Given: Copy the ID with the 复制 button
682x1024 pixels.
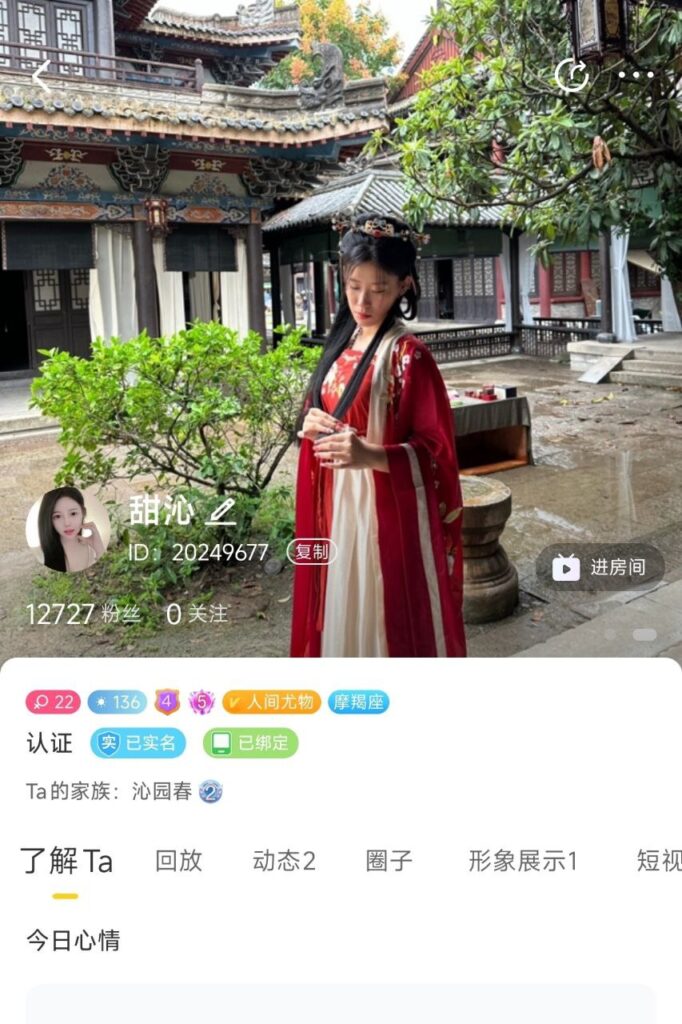Looking at the screenshot, I should [x=311, y=552].
